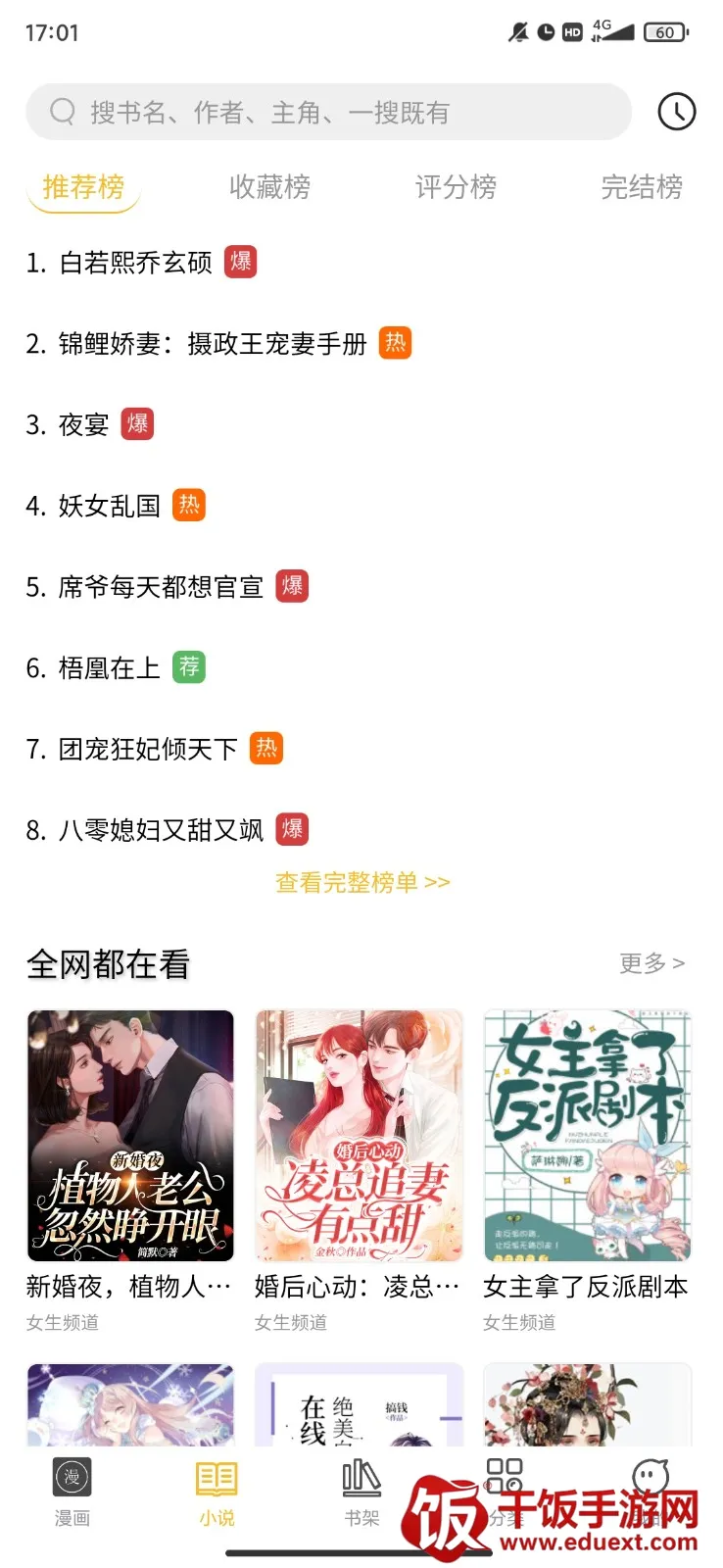Open the ranked book 梧凰在上

[x=109, y=668]
